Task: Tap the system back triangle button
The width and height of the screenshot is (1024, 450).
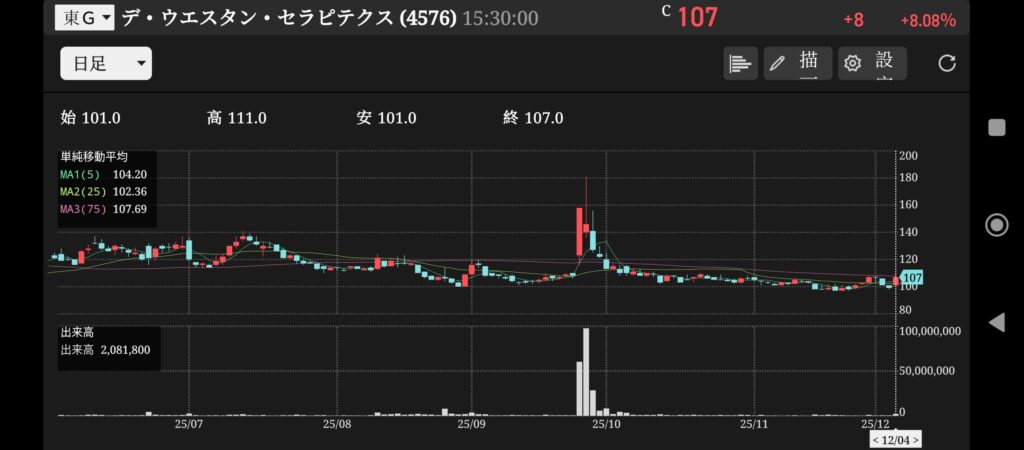Action: (996, 322)
